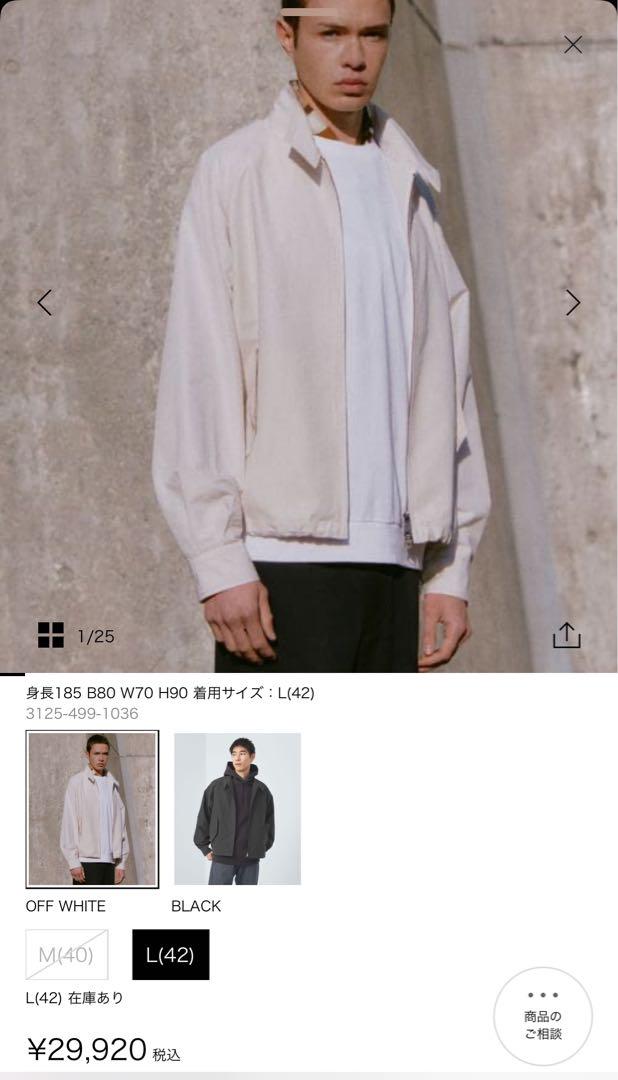Image resolution: width=618 pixels, height=1080 pixels.
Task: Share this product
Action: [x=566, y=635]
